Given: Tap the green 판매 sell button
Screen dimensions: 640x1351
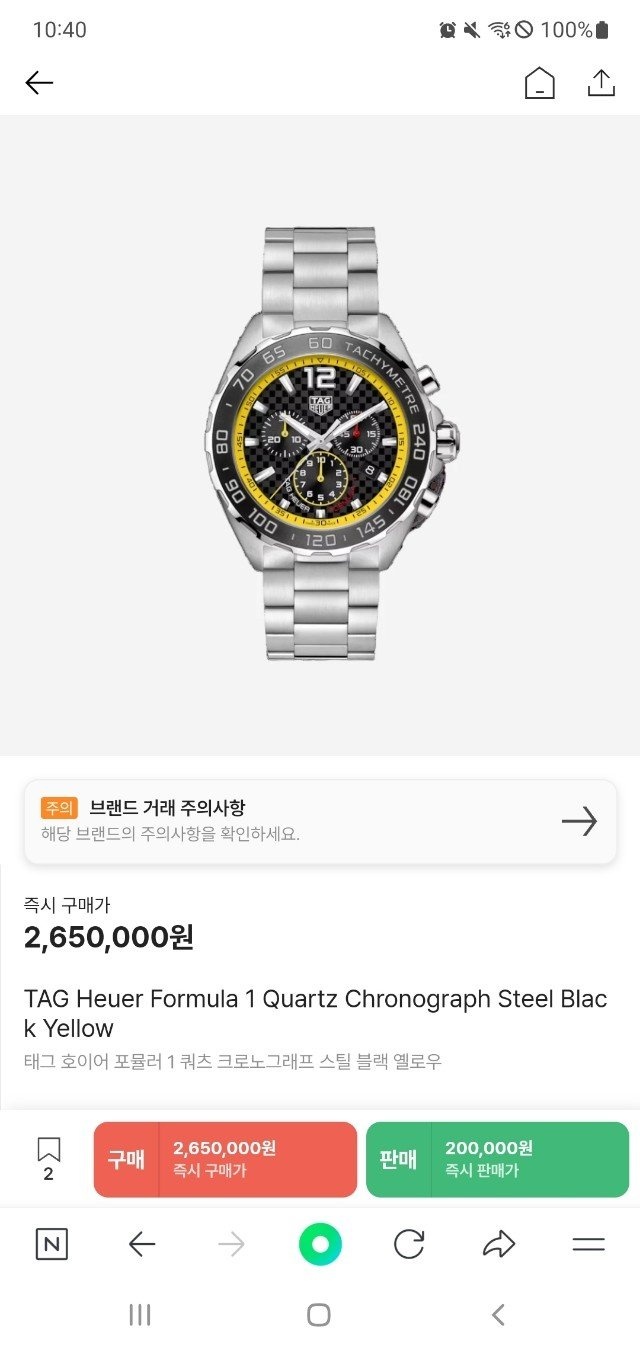Looking at the screenshot, I should [497, 1160].
